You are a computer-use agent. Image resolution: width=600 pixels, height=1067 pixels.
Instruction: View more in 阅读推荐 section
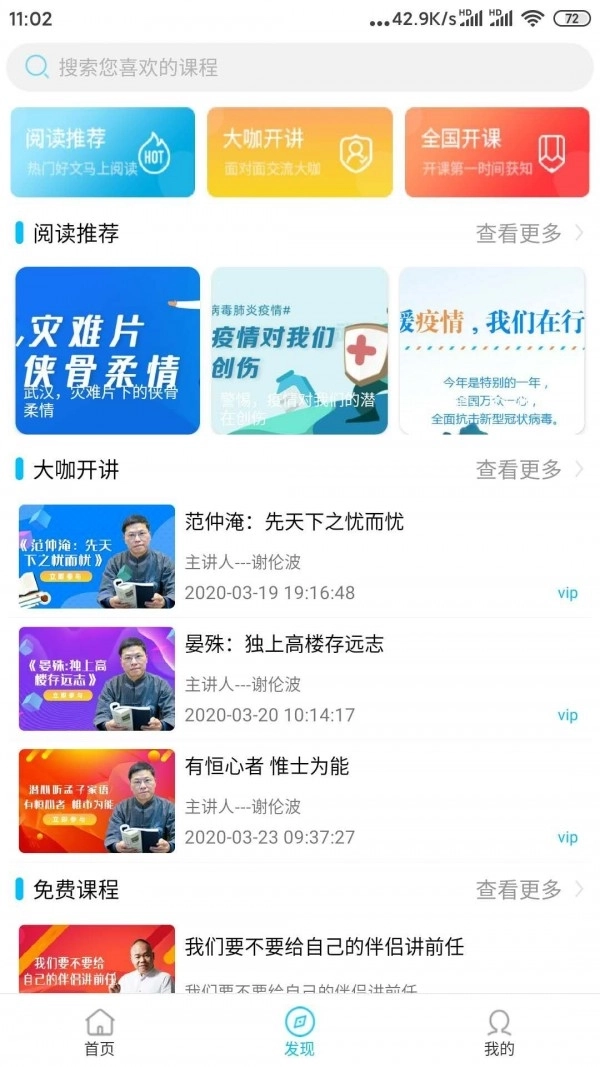[x=529, y=234]
